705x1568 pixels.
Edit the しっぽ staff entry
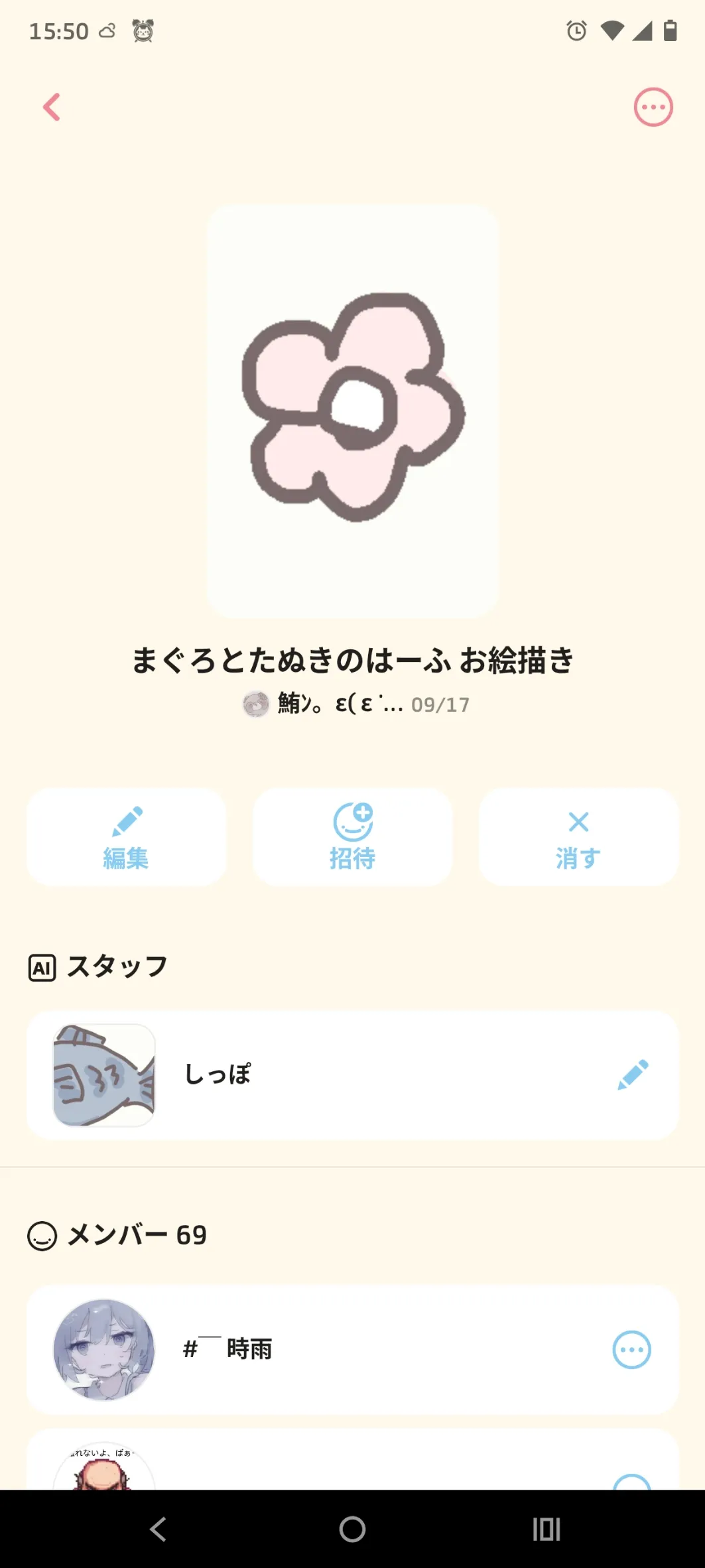[632, 1075]
